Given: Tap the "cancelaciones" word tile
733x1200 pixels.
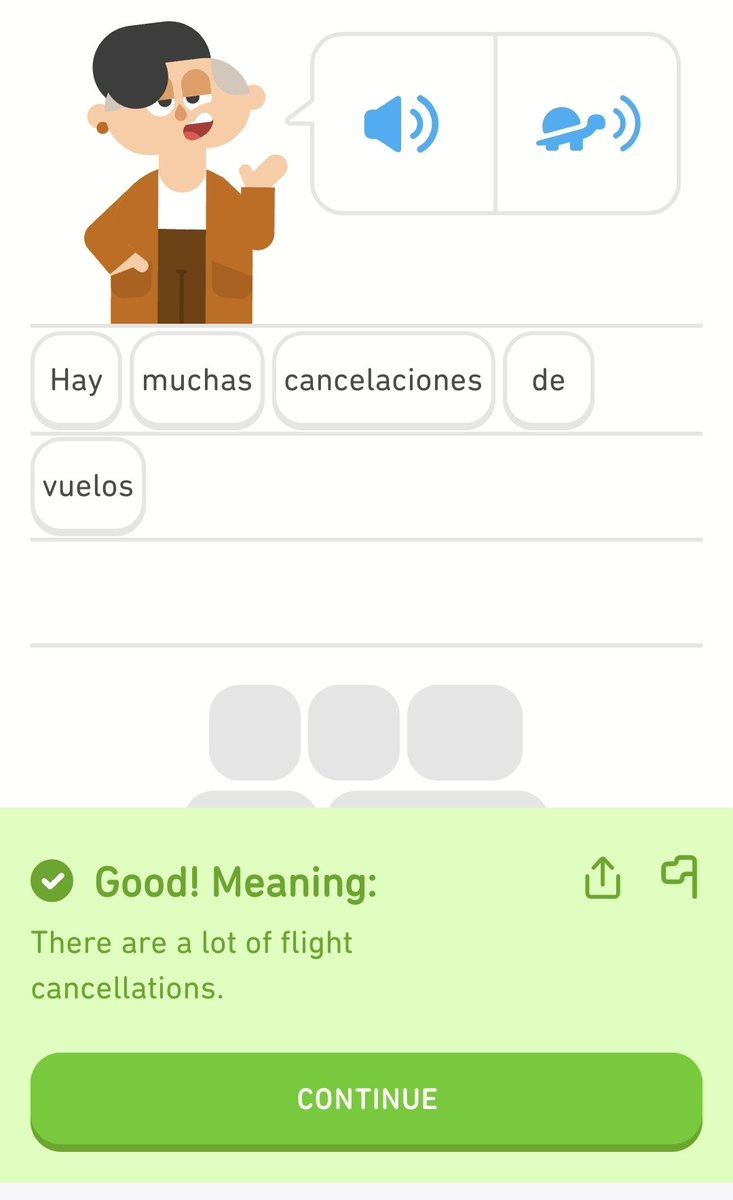Looking at the screenshot, I should [x=383, y=381].
